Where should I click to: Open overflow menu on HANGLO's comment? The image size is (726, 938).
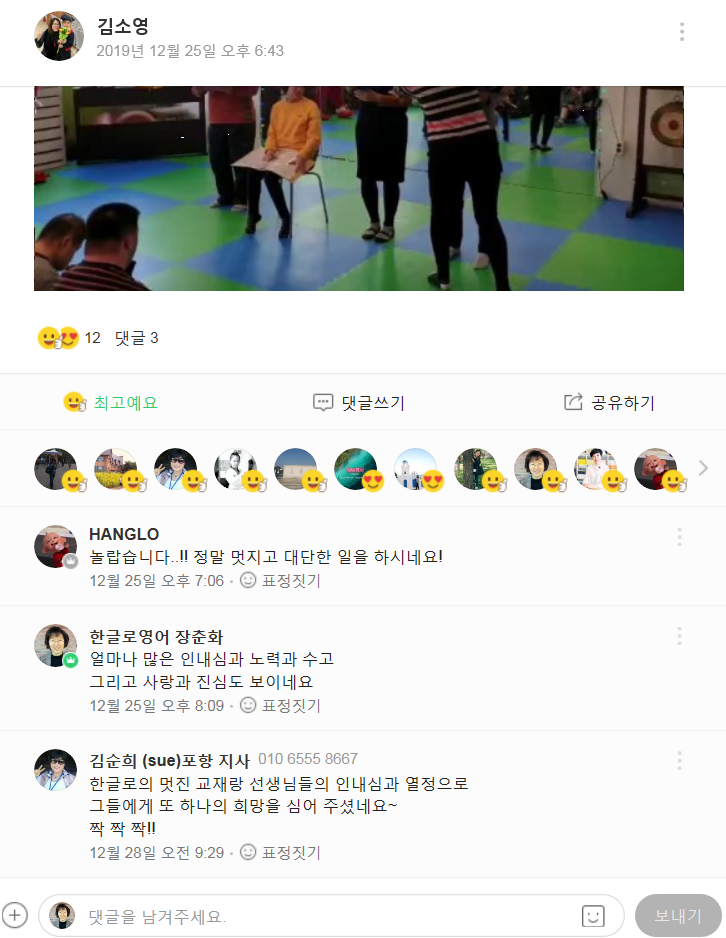tap(679, 537)
